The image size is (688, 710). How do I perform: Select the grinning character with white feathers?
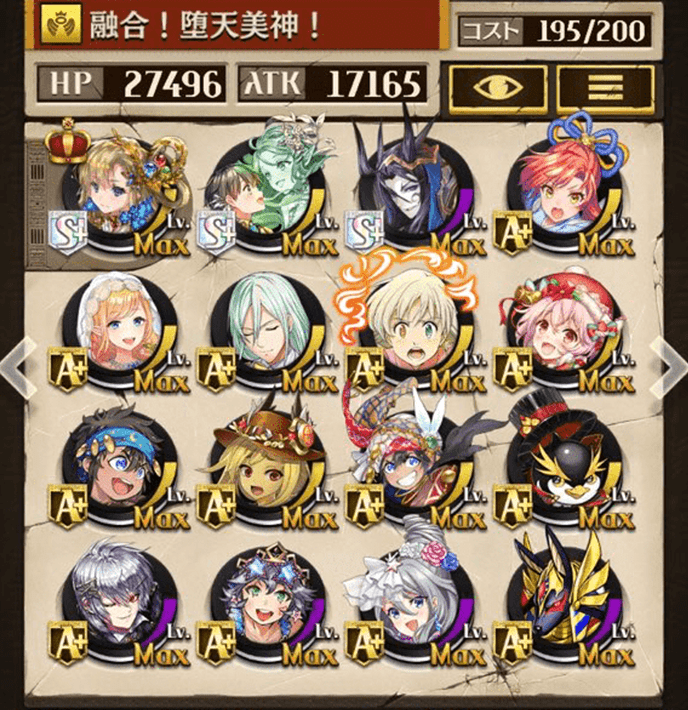tap(411, 467)
